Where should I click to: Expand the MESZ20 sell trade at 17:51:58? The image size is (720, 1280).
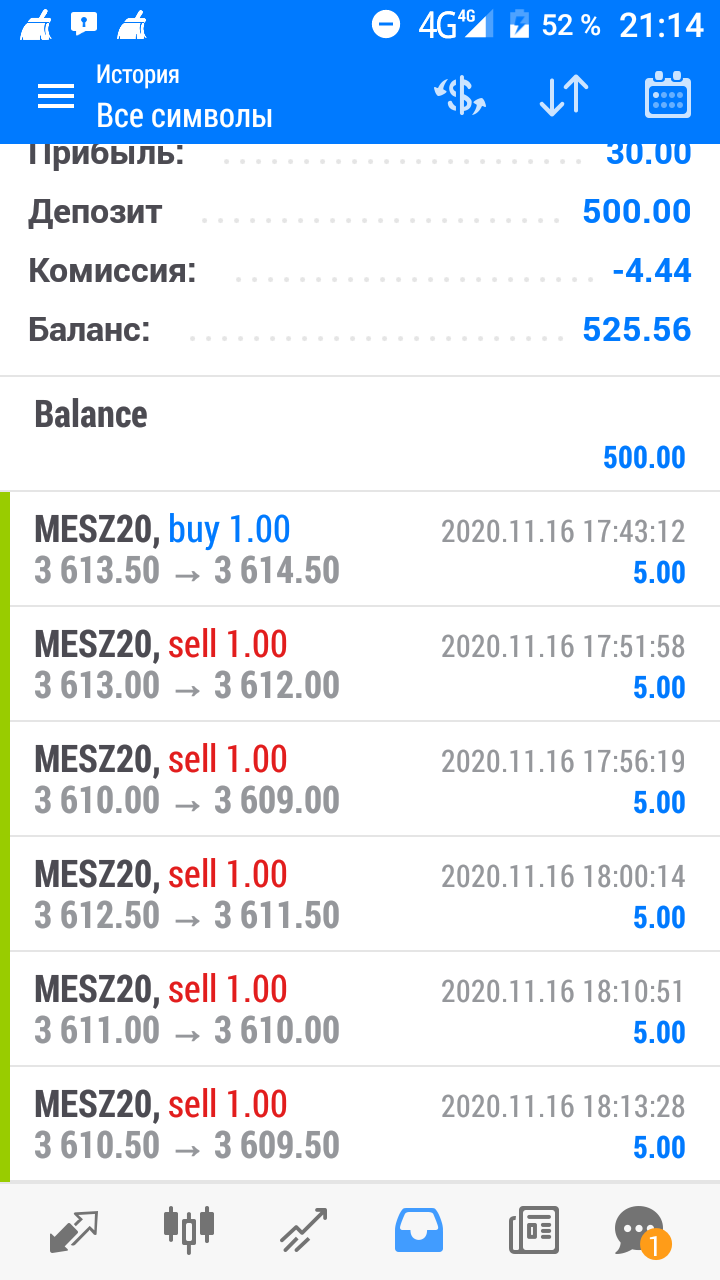pos(360,664)
